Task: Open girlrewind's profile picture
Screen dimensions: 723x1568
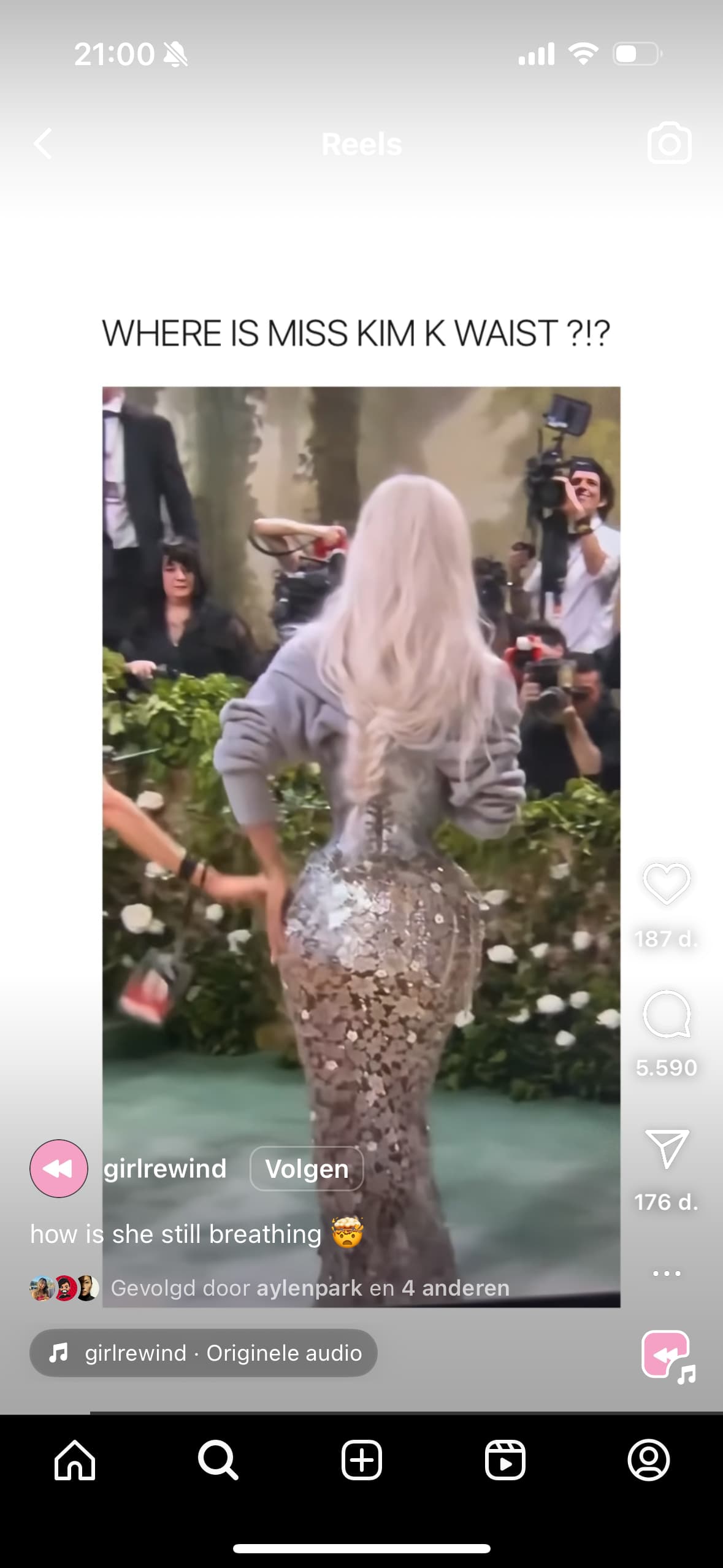Action: pyautogui.click(x=59, y=1169)
